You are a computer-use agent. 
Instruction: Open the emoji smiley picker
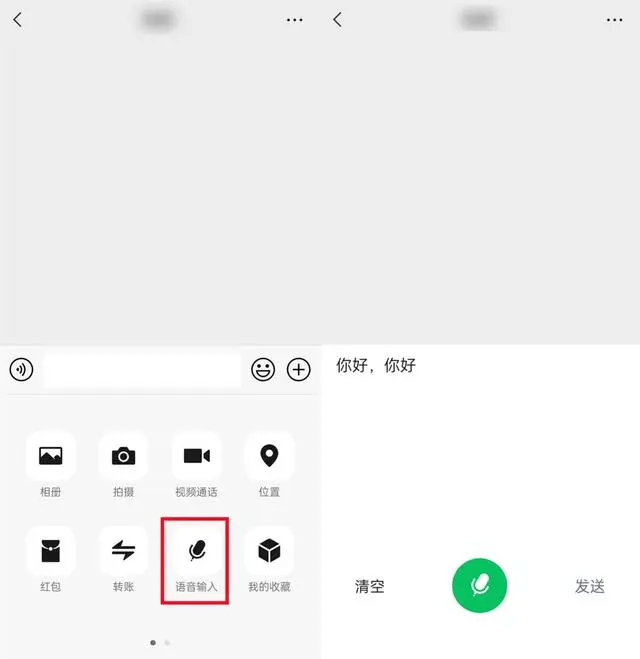click(x=263, y=370)
